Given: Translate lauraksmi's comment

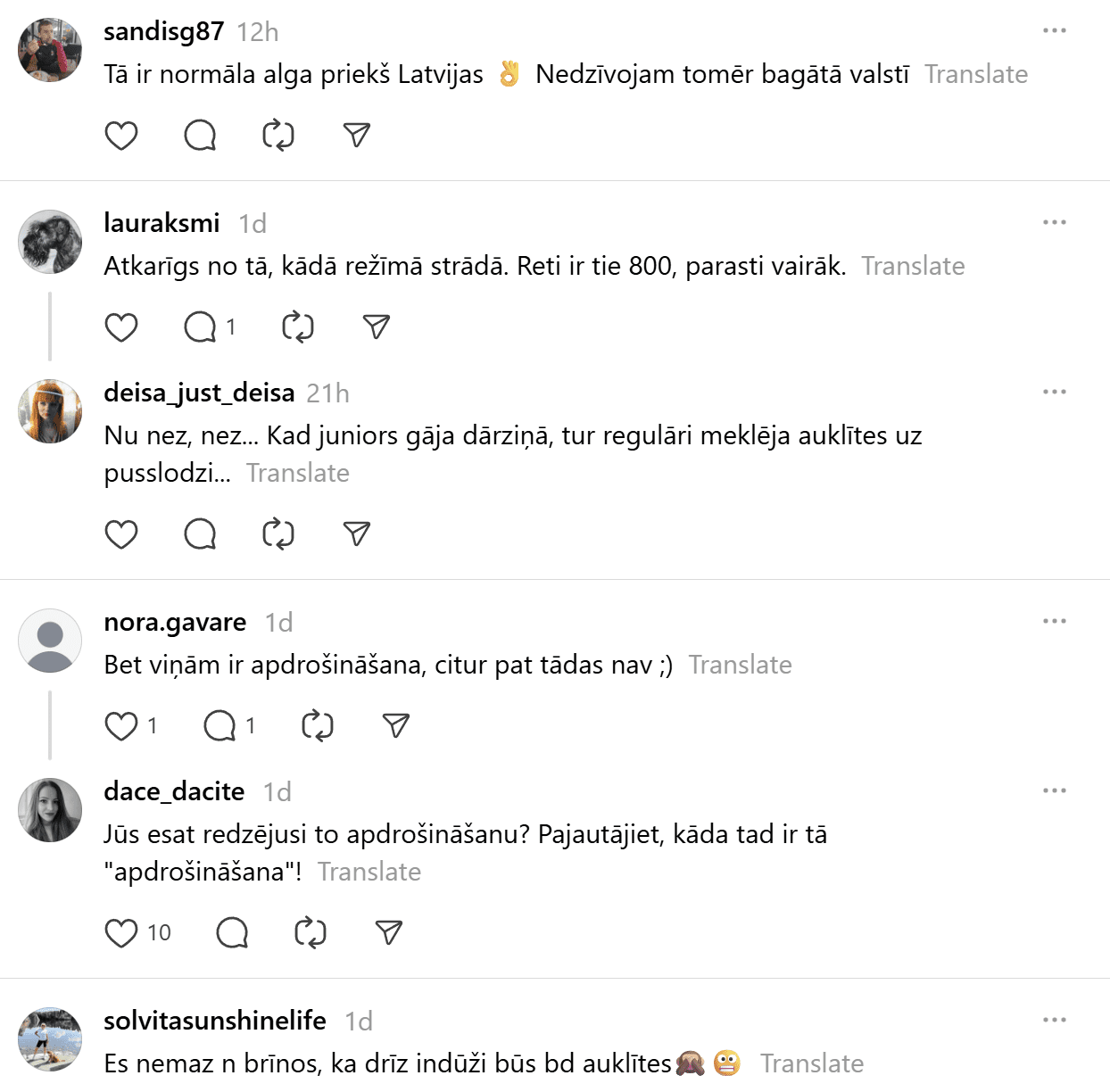Looking at the screenshot, I should coord(912,266).
